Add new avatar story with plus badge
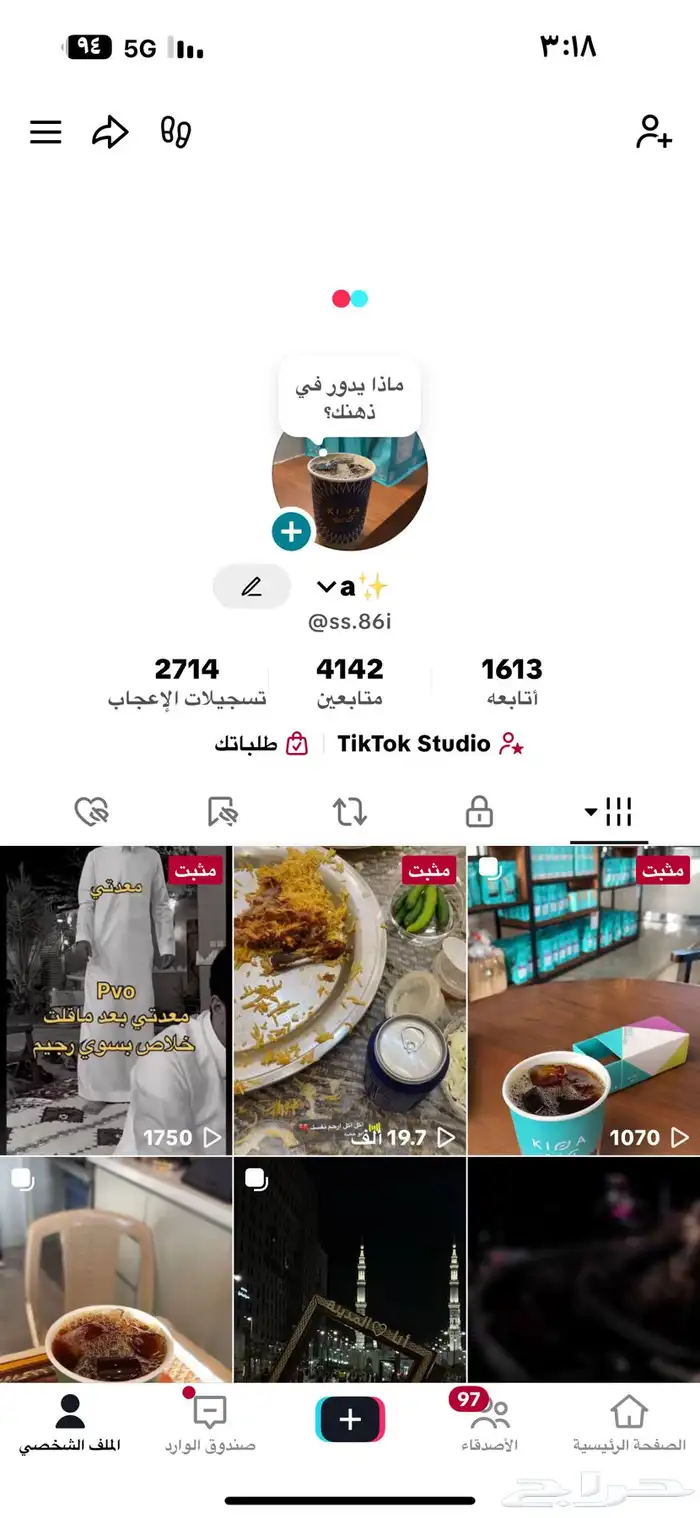This screenshot has width=700, height=1518. pos(292,532)
